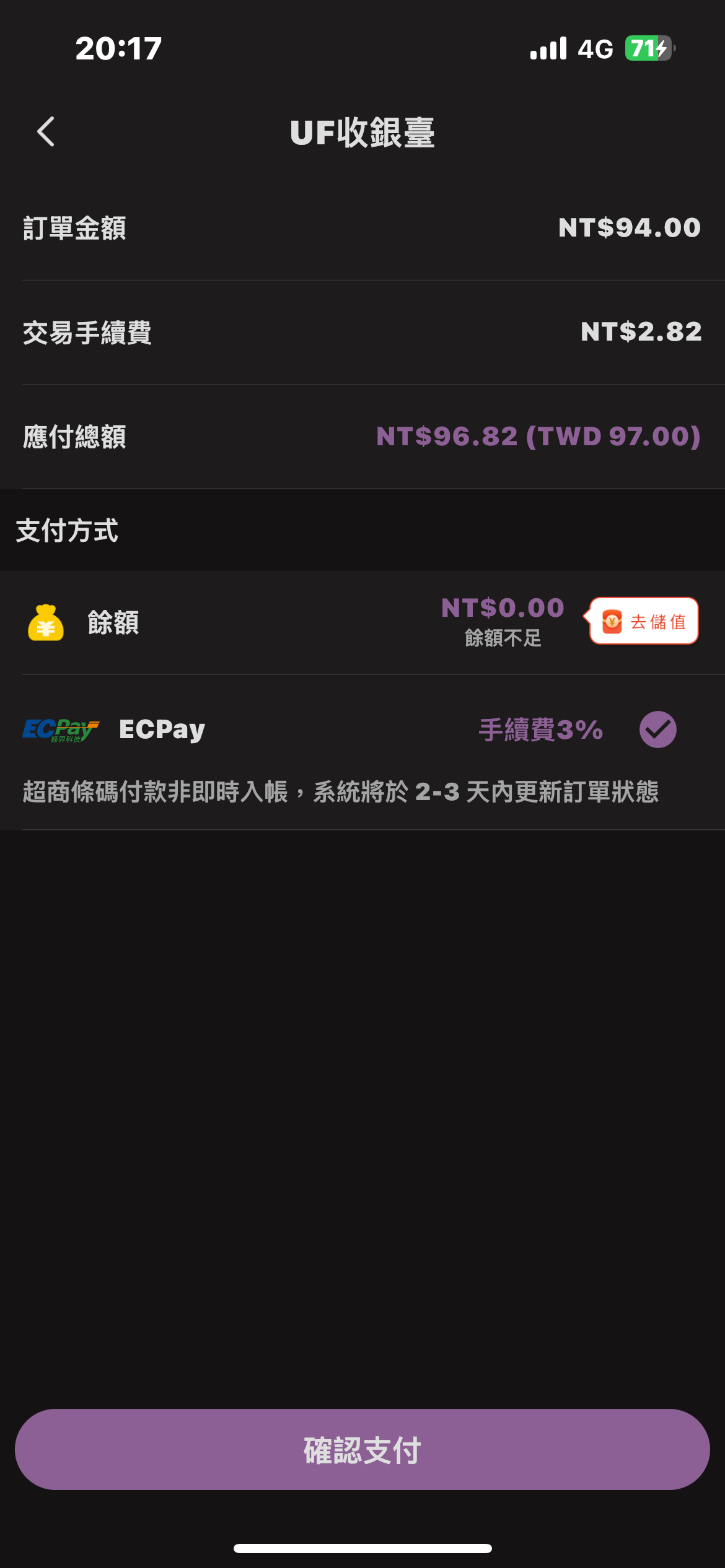Go back from the UF收銀臺 page
Screen dimensions: 725x1568
pyautogui.click(x=46, y=132)
